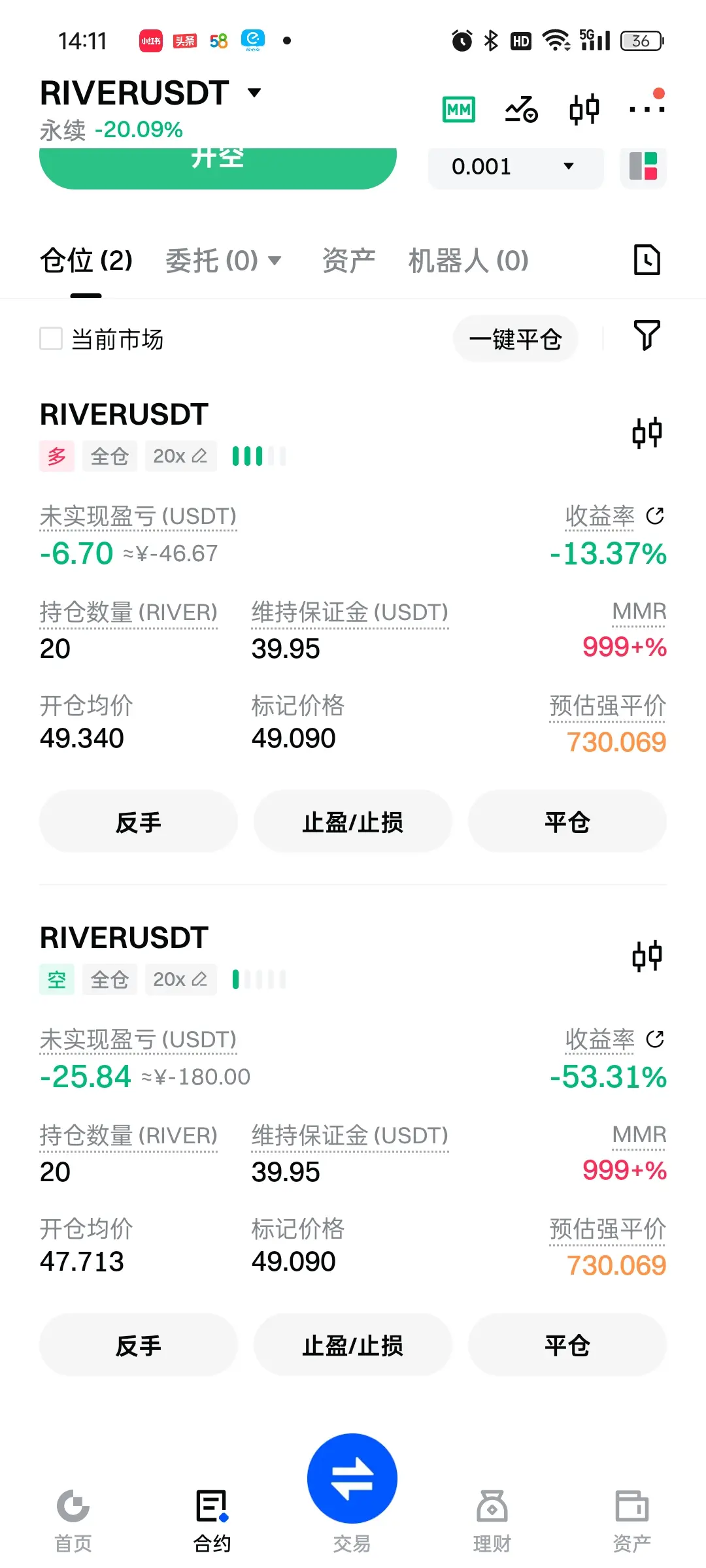
Task: Open the positions filter funnel
Action: [647, 335]
